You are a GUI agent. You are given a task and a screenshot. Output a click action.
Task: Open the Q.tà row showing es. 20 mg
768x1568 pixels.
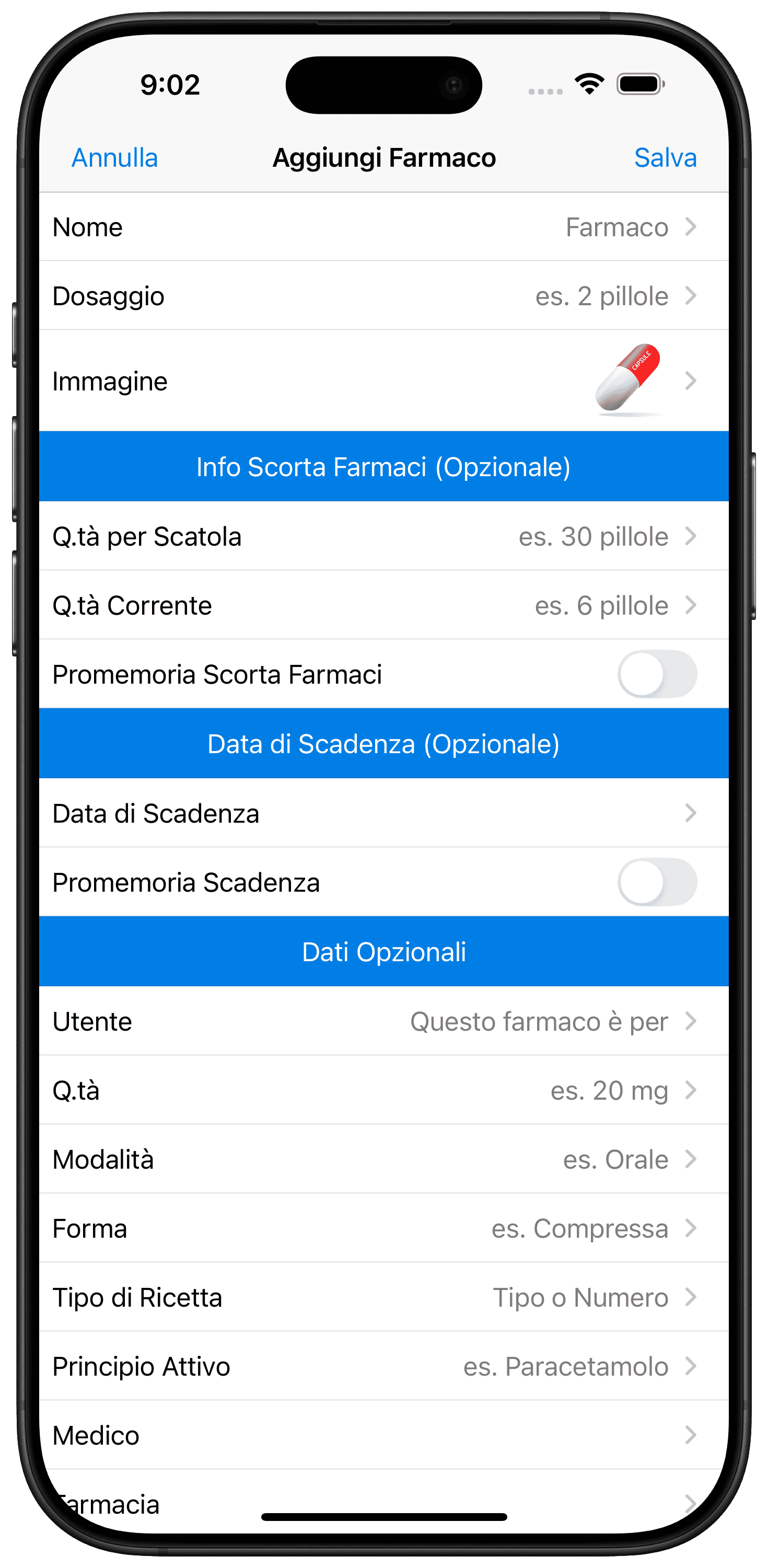(384, 1090)
